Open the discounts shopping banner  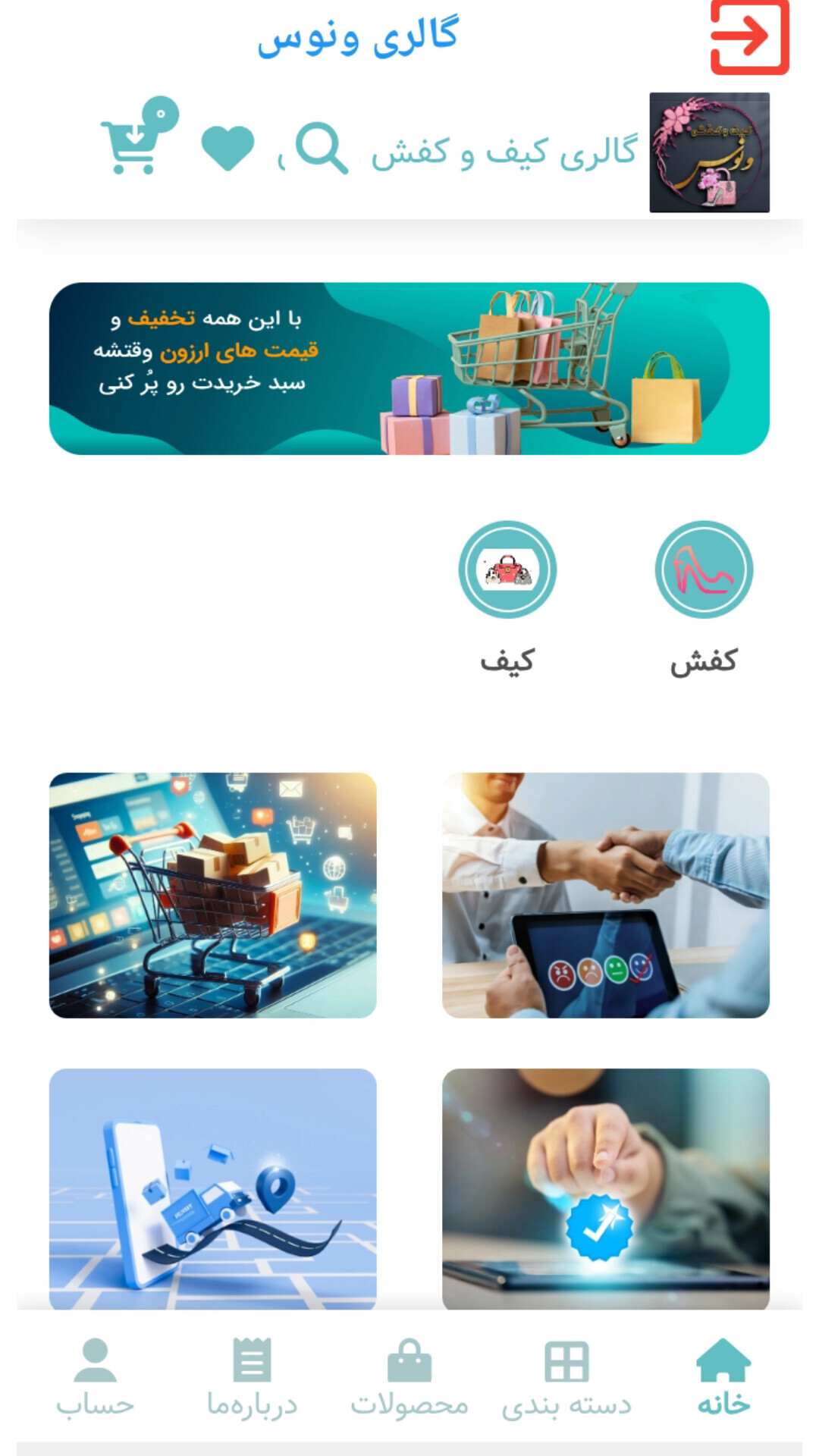coord(409,369)
